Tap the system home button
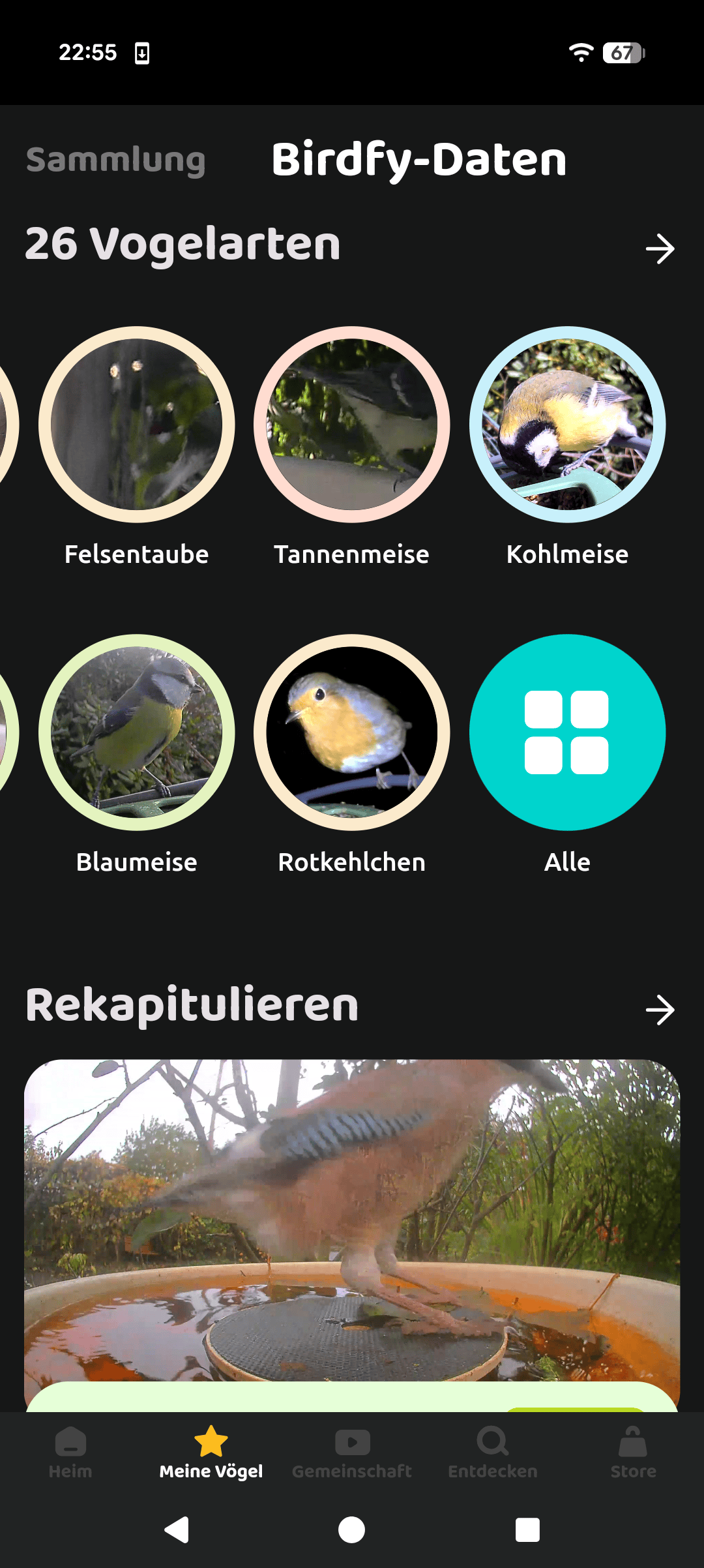The height and width of the screenshot is (1568, 704). click(x=352, y=1530)
